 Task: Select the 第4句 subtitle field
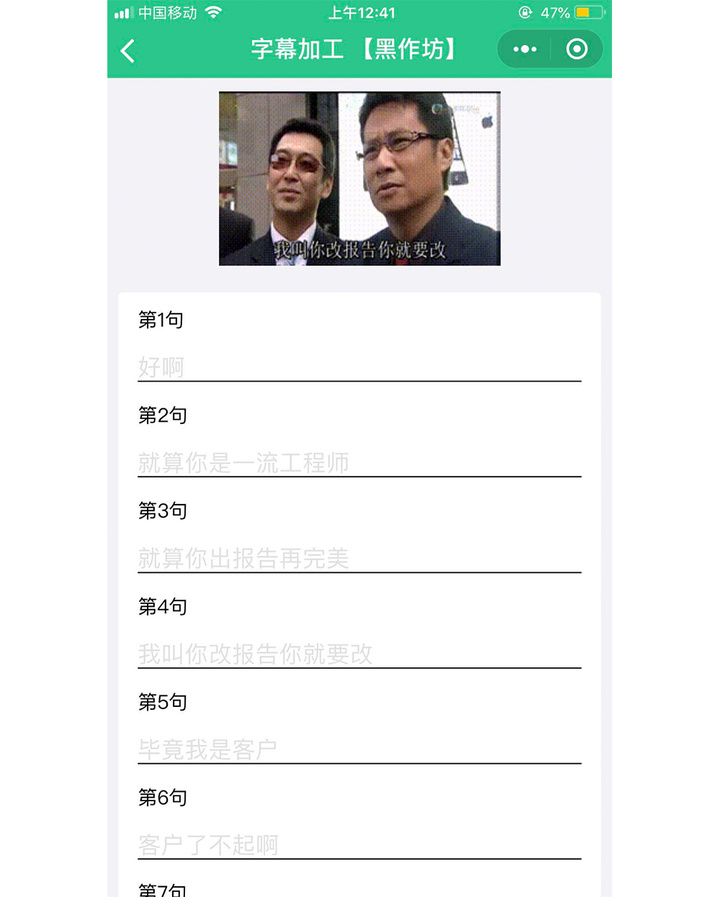point(359,654)
